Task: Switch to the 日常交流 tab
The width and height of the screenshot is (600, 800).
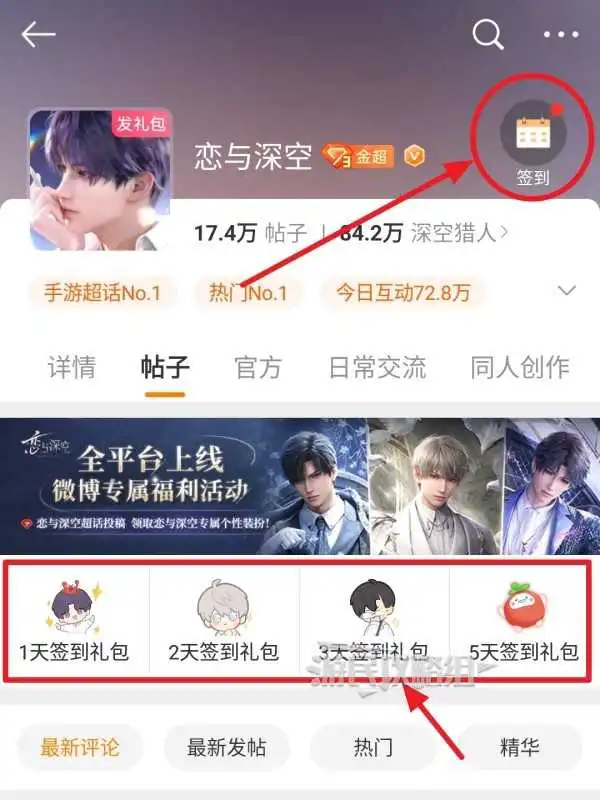Action: [377, 367]
